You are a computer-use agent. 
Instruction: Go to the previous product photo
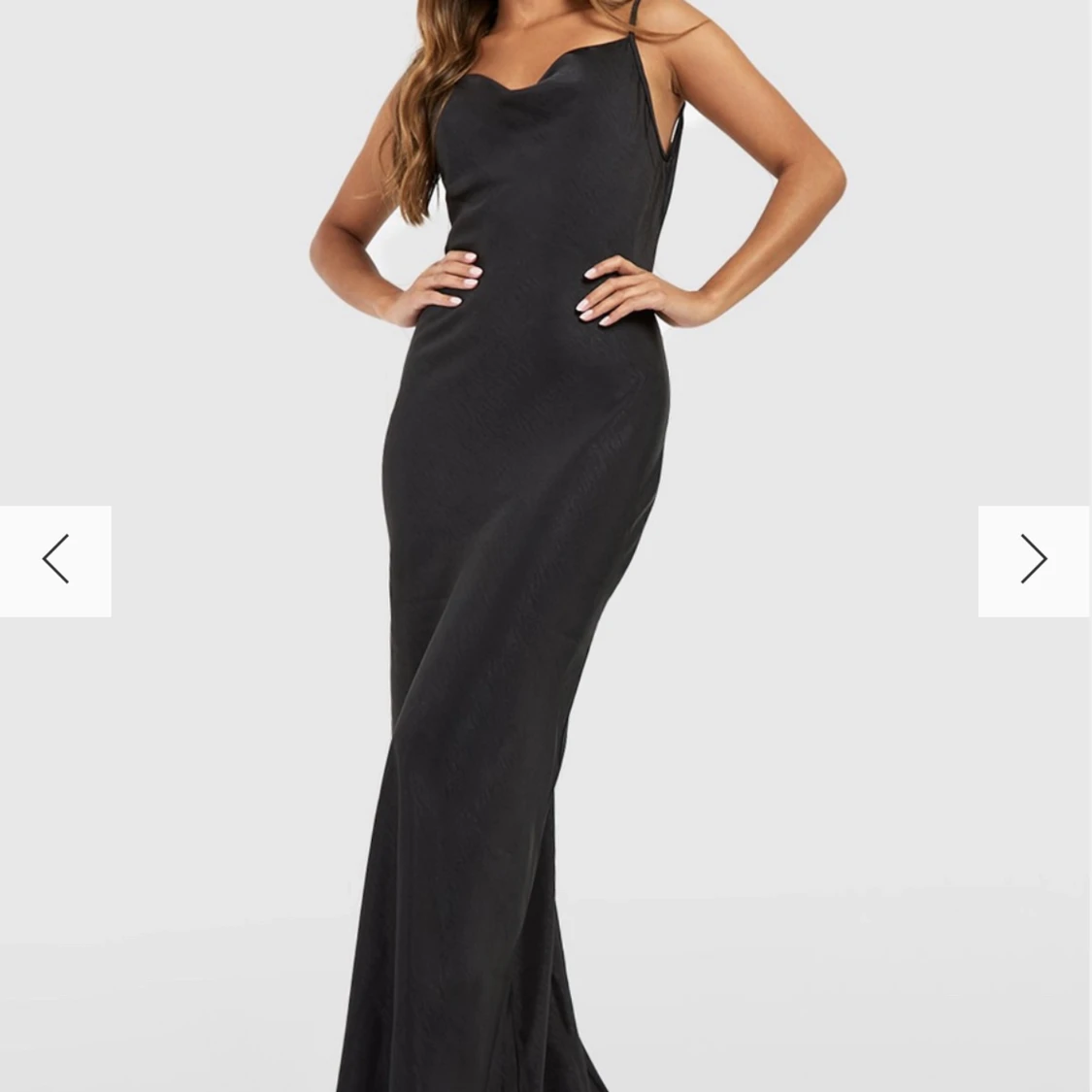[x=55, y=560]
